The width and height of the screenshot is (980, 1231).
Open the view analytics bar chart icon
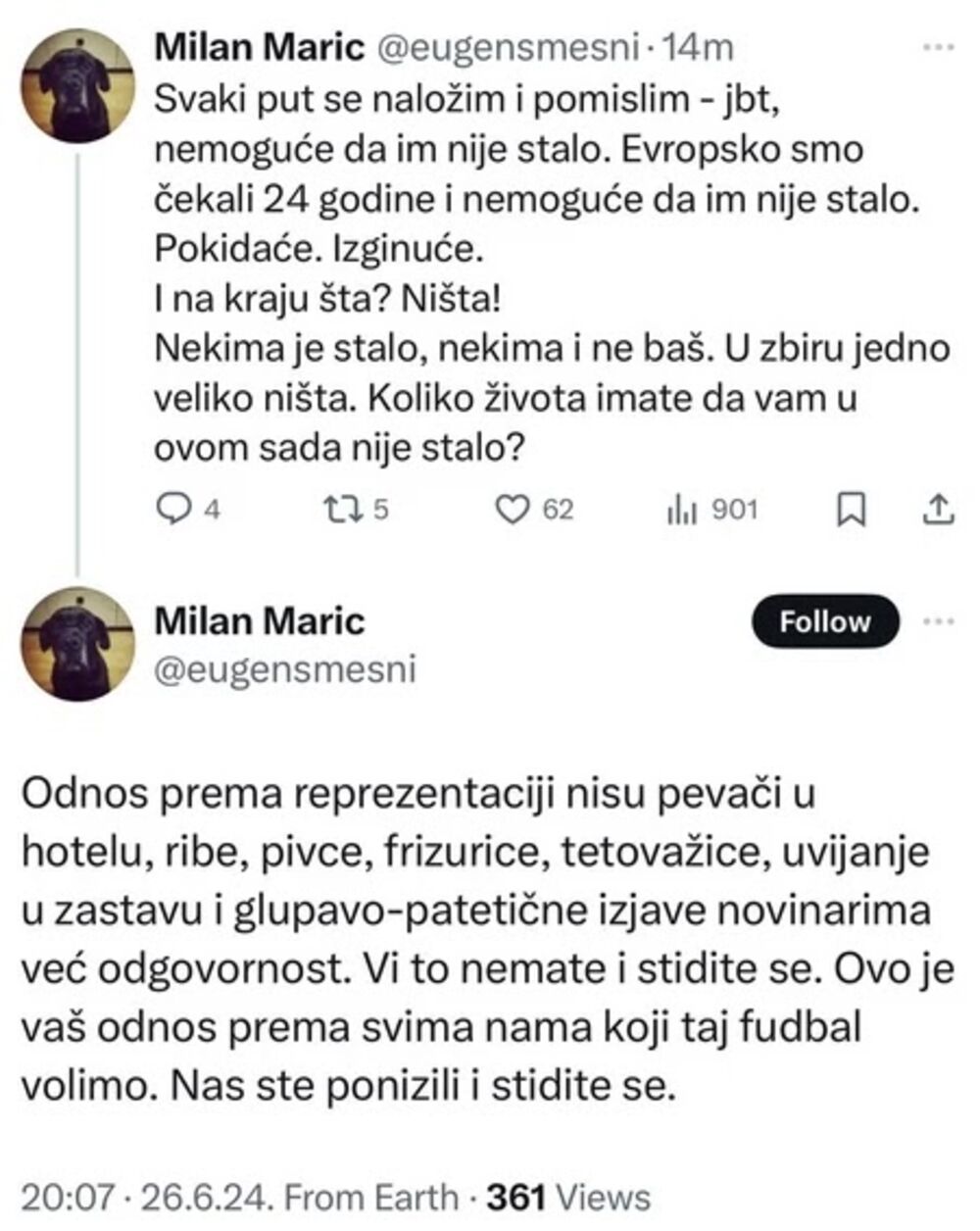click(681, 508)
